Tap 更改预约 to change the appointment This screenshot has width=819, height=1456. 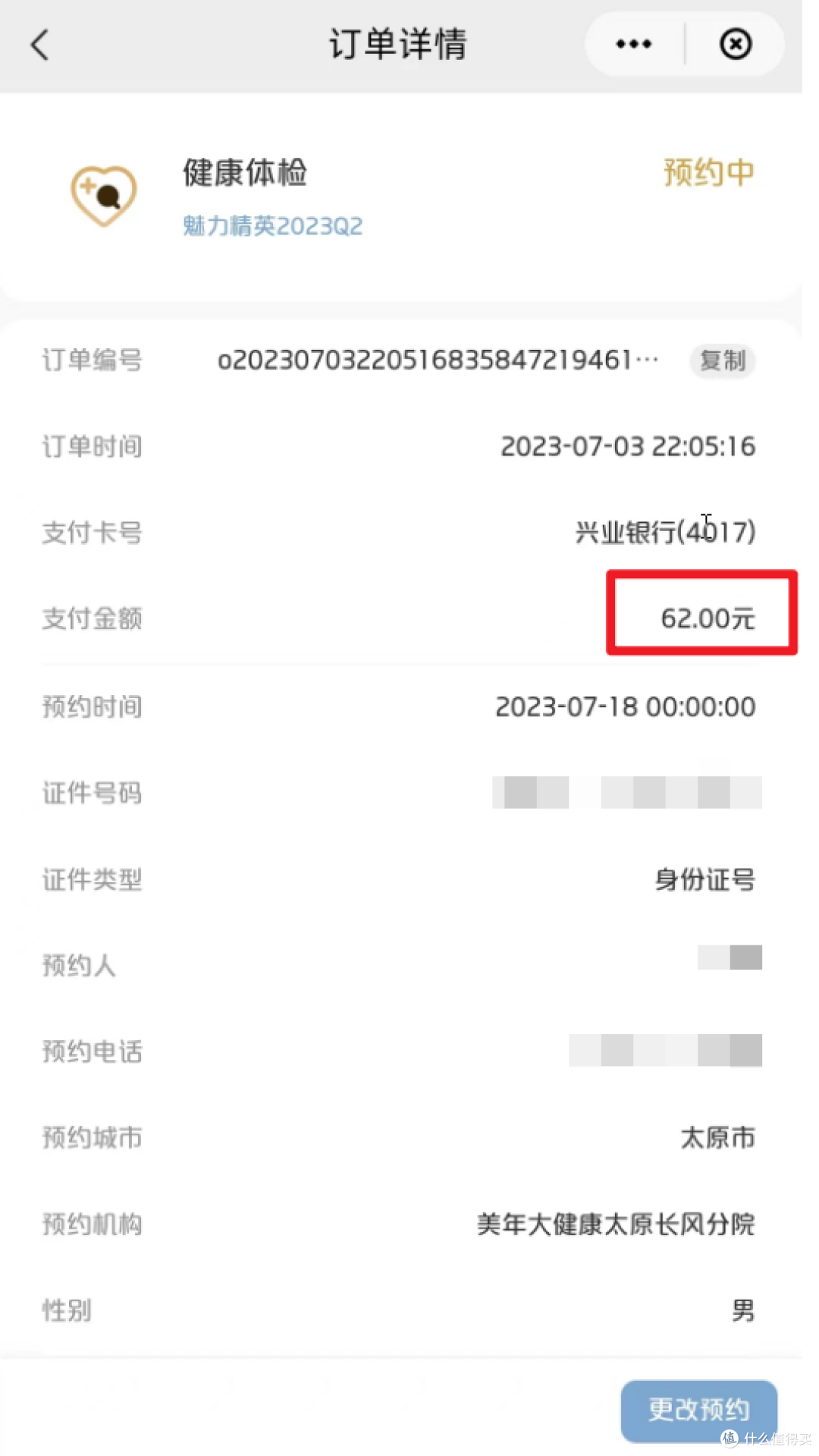[699, 1410]
